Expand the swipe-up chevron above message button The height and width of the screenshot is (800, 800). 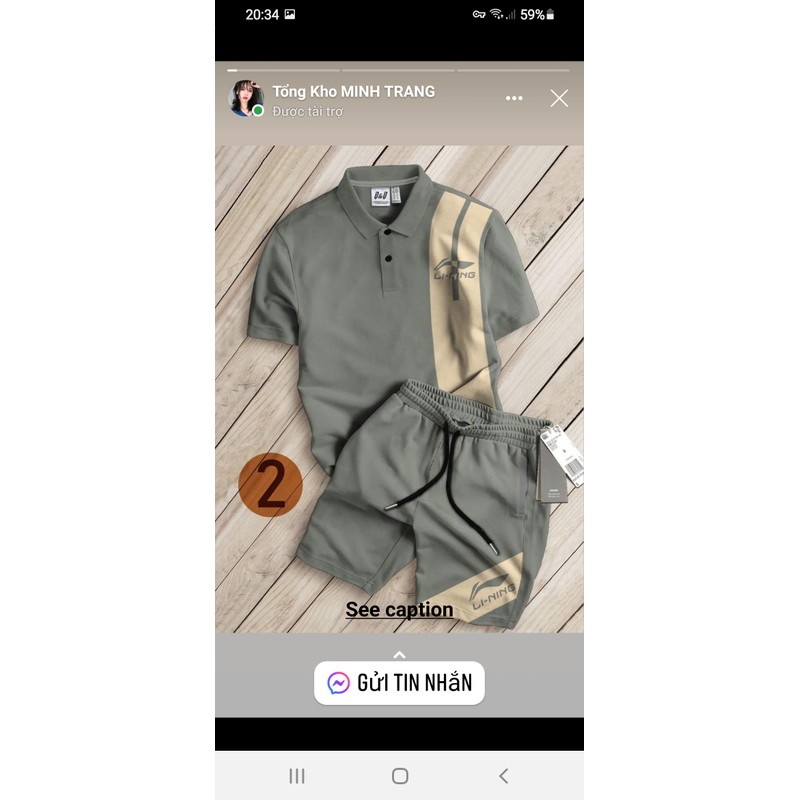tap(399, 655)
